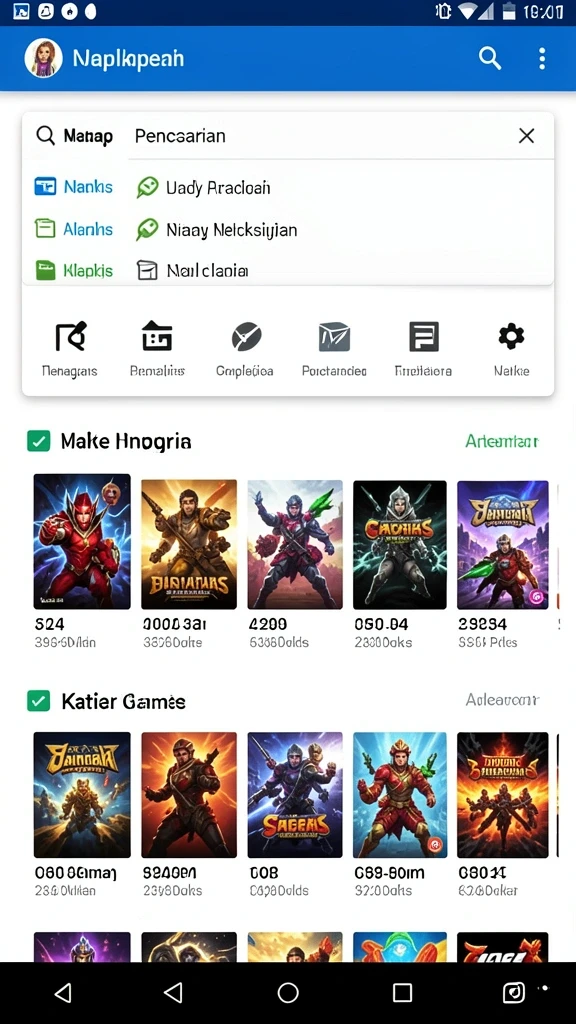Image resolution: width=576 pixels, height=1024 pixels.
Task: Open the game card labeled 29234
Action: point(503,564)
